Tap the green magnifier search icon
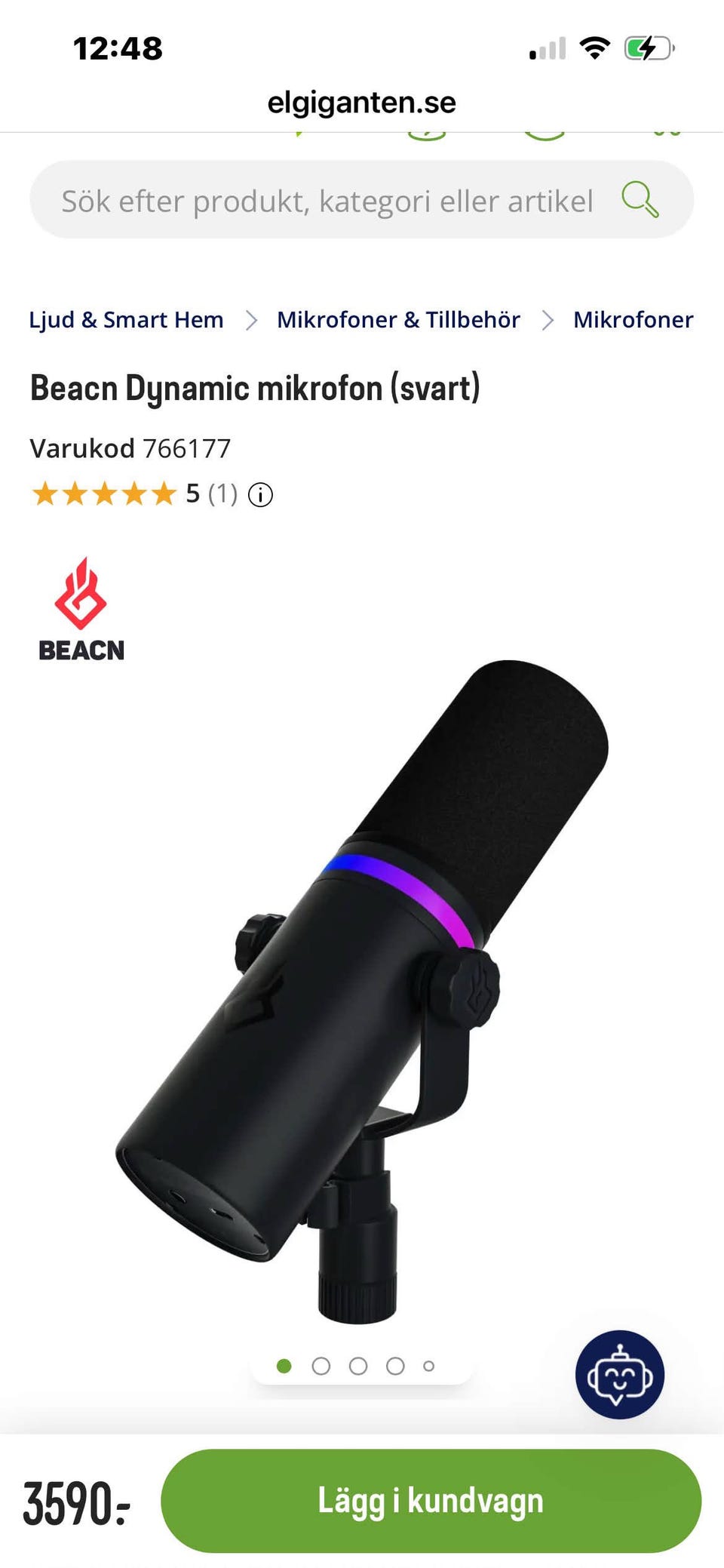This screenshot has height=1568, width=724. click(x=640, y=200)
